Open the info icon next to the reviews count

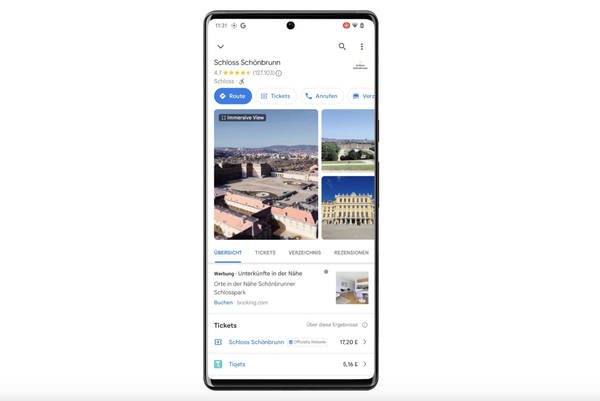(279, 73)
